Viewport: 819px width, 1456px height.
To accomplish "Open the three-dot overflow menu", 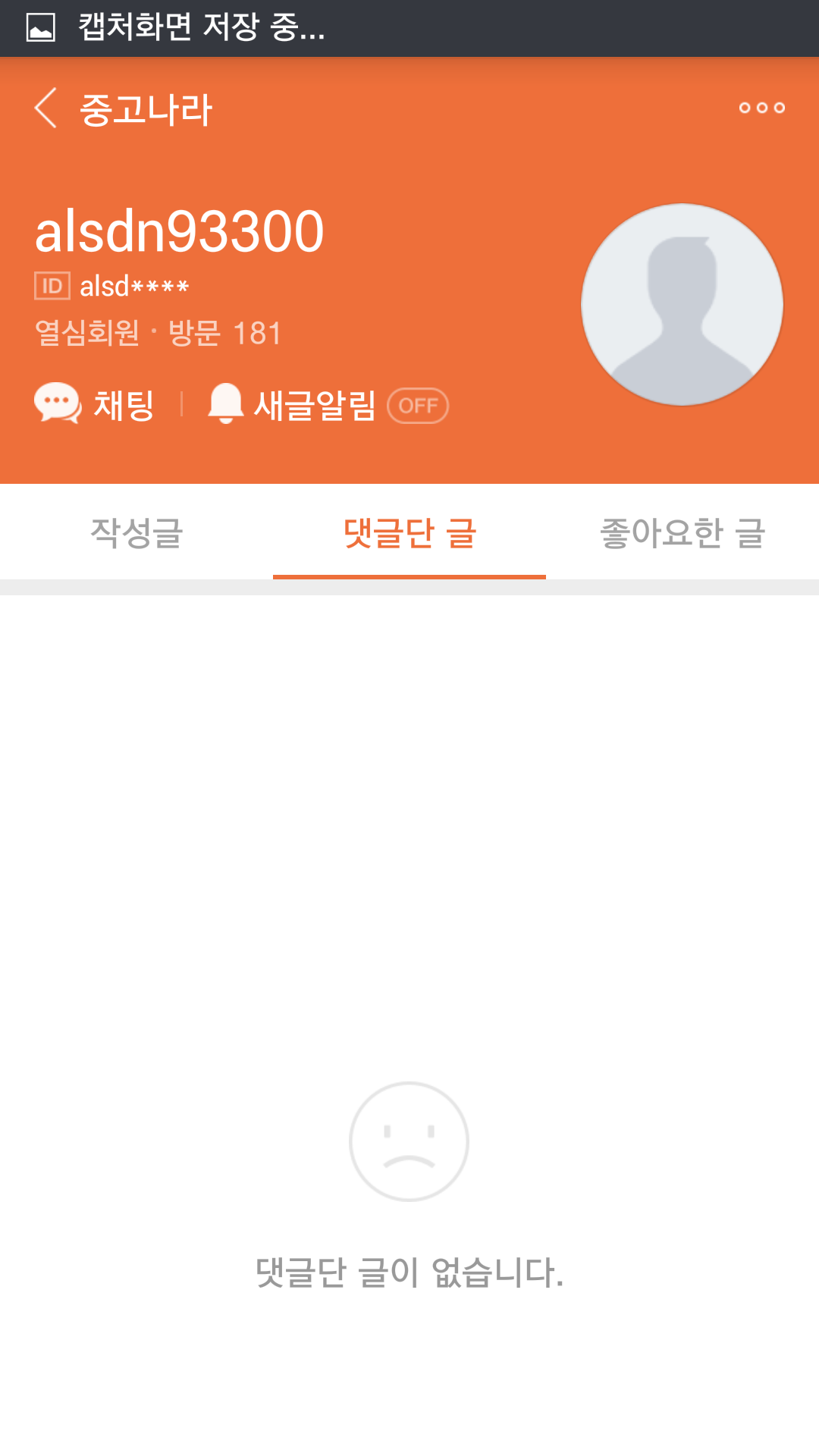I will tap(761, 108).
